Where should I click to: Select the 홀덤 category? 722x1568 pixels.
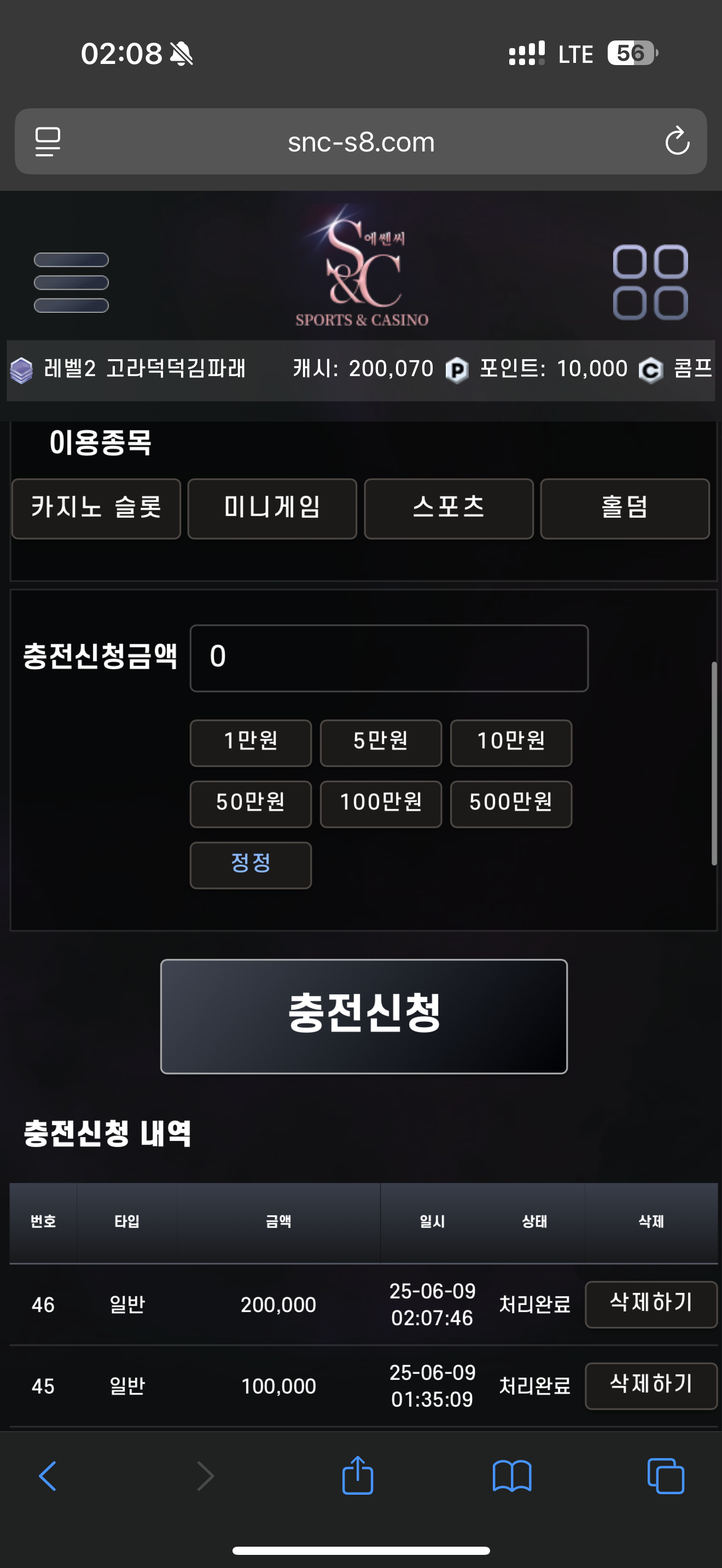625,508
